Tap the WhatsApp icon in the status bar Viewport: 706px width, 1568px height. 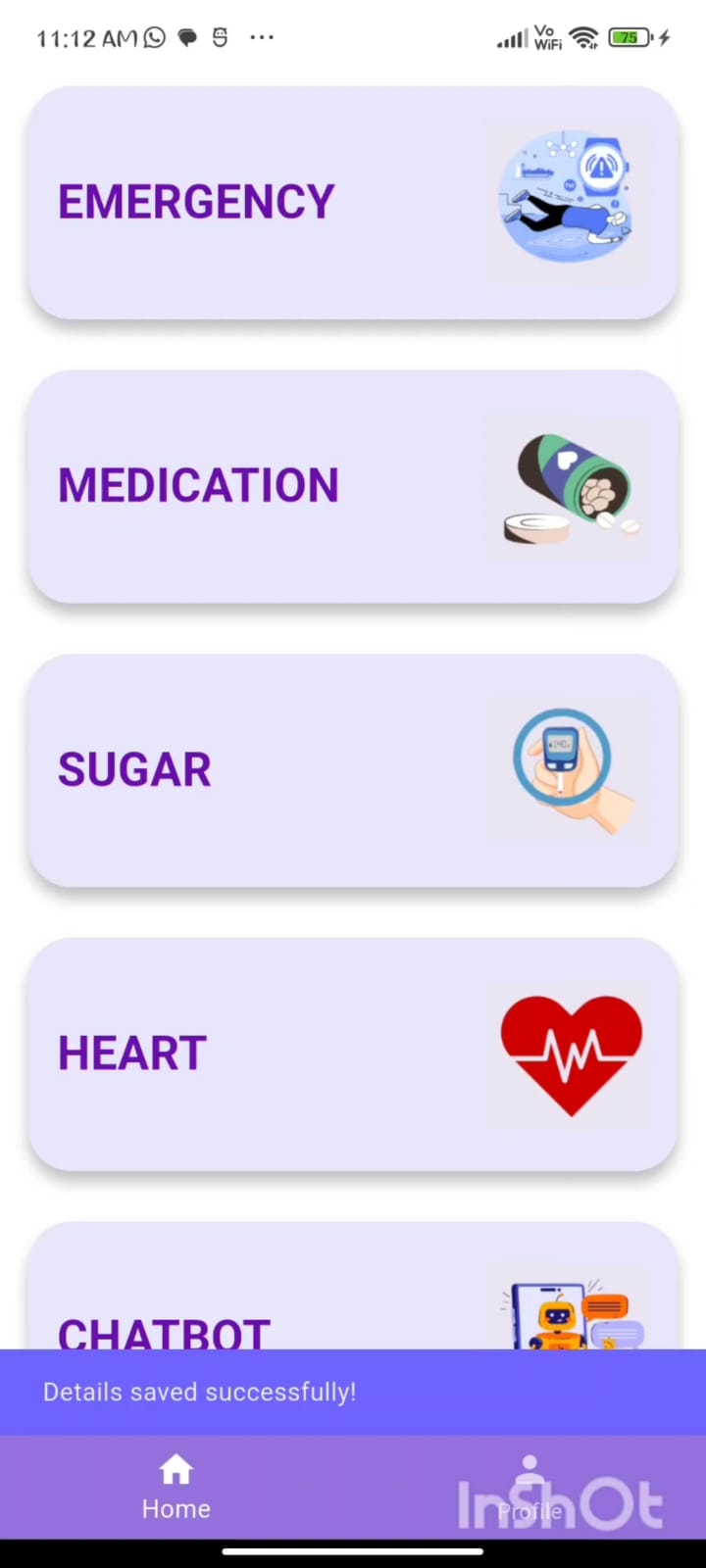154,37
